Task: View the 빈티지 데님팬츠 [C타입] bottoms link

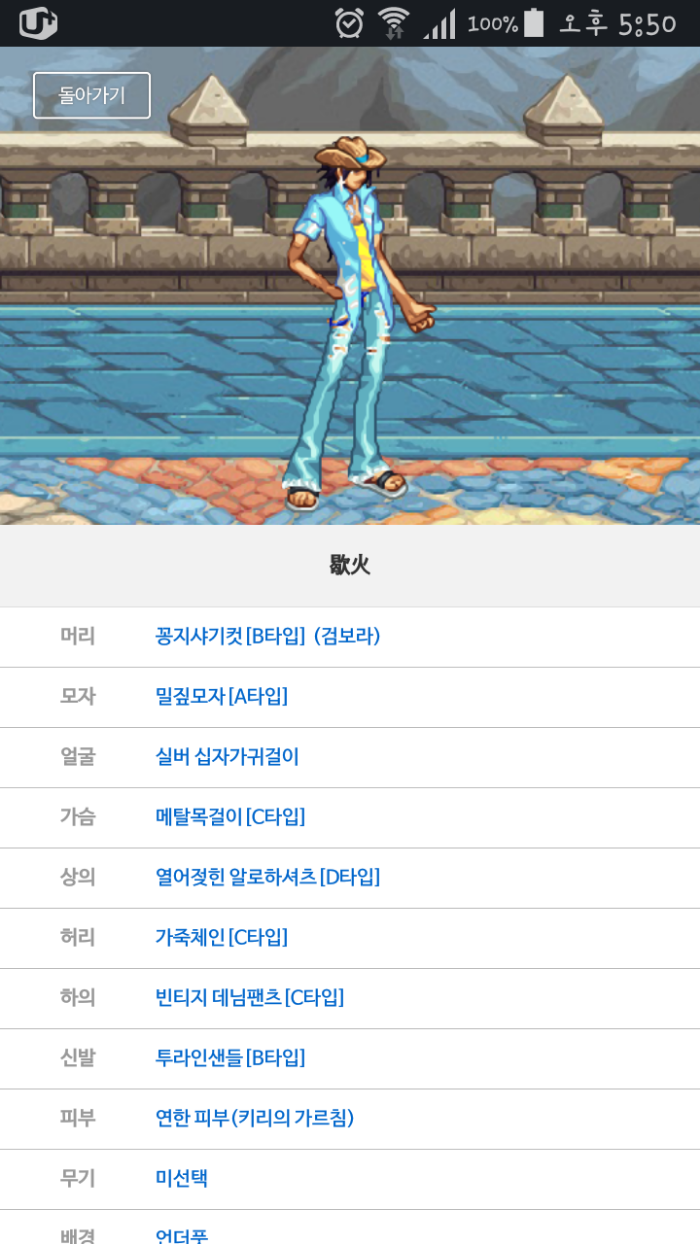Action: pos(249,997)
